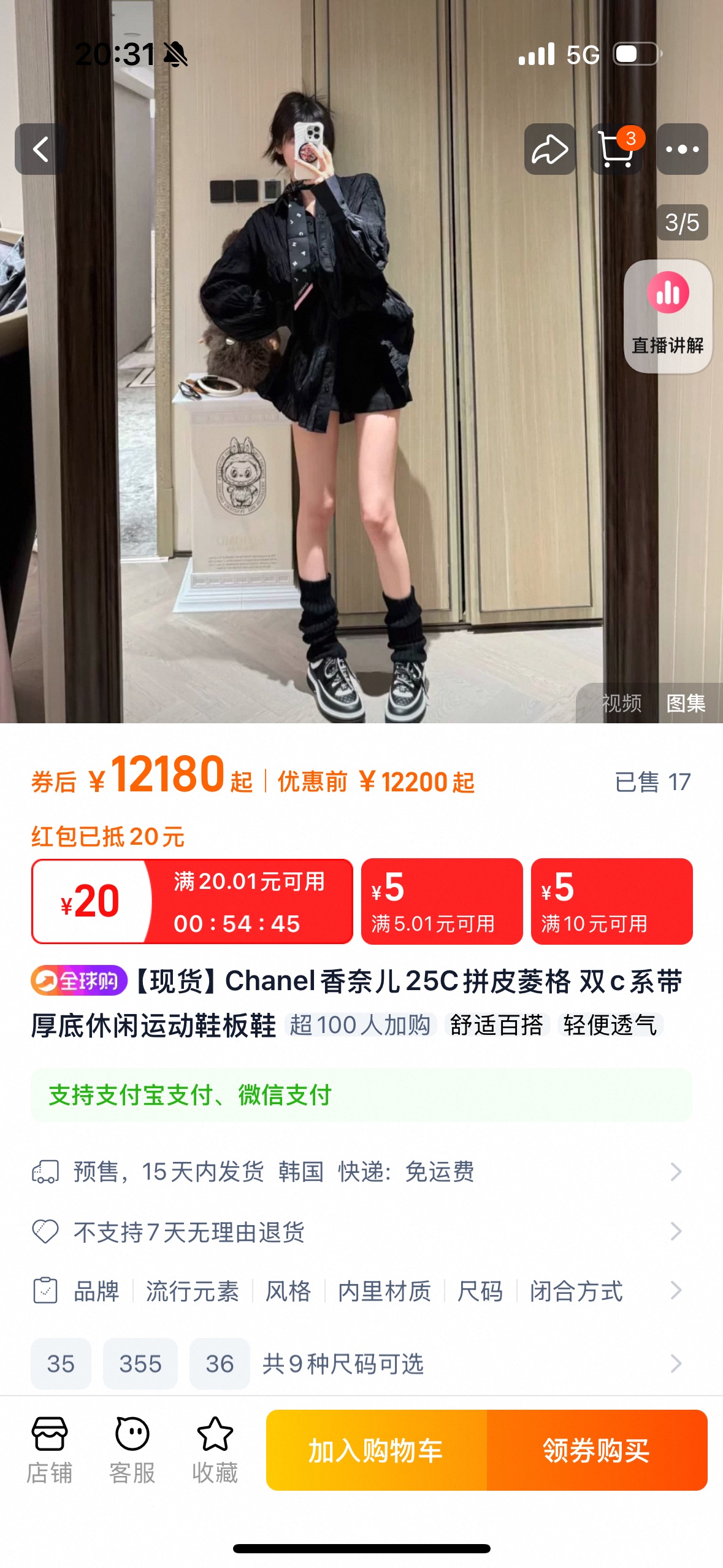Select size 35

(x=61, y=1364)
